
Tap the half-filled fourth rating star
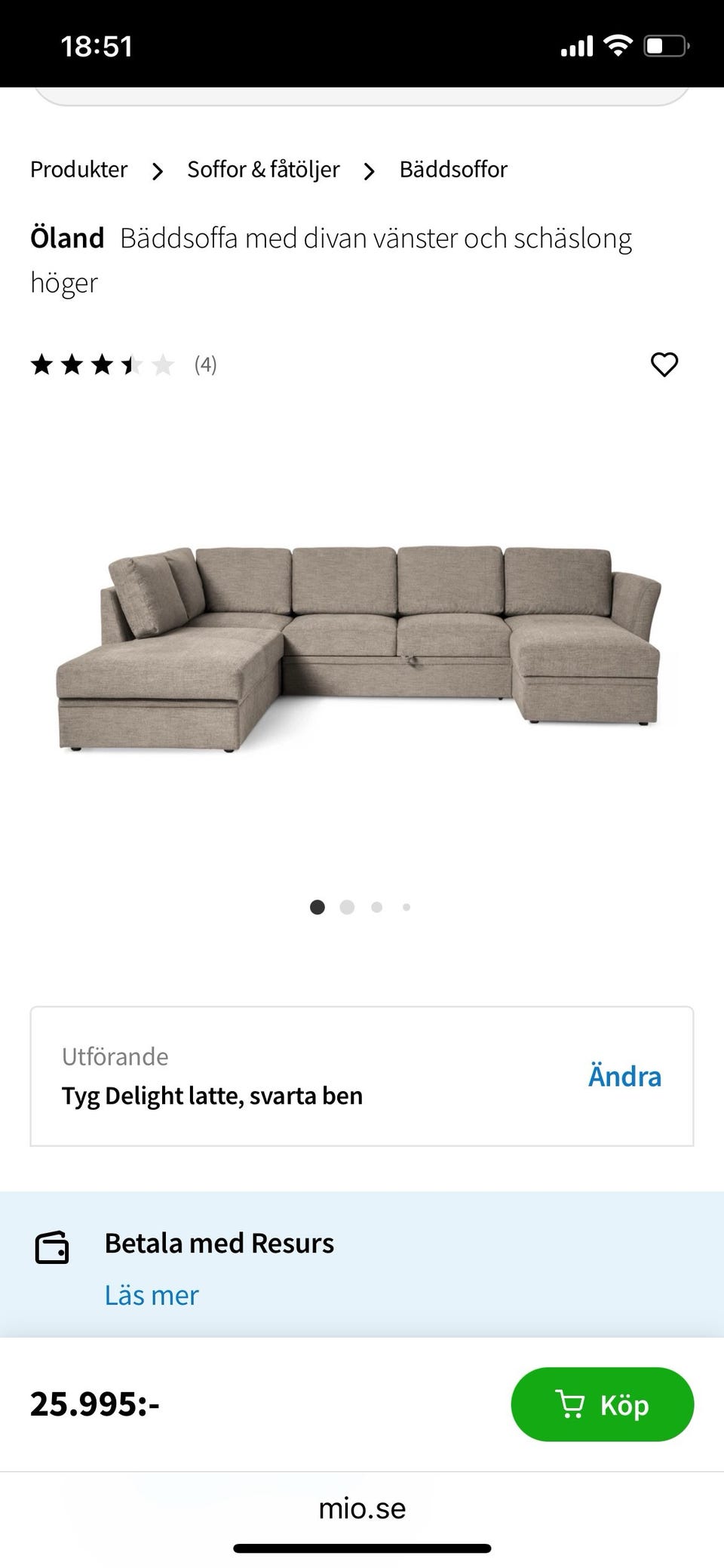(x=132, y=364)
